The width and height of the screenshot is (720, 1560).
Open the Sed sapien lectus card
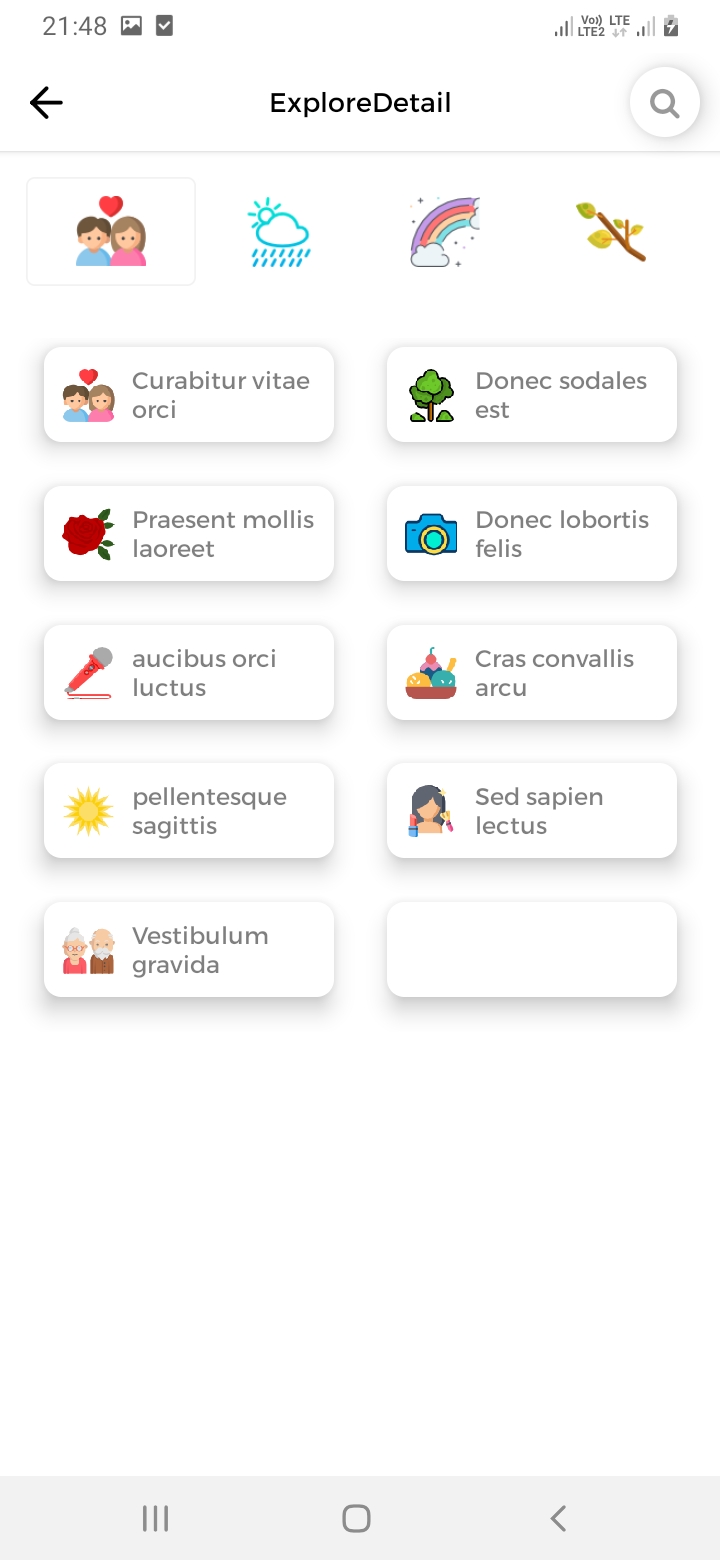pyautogui.click(x=532, y=811)
